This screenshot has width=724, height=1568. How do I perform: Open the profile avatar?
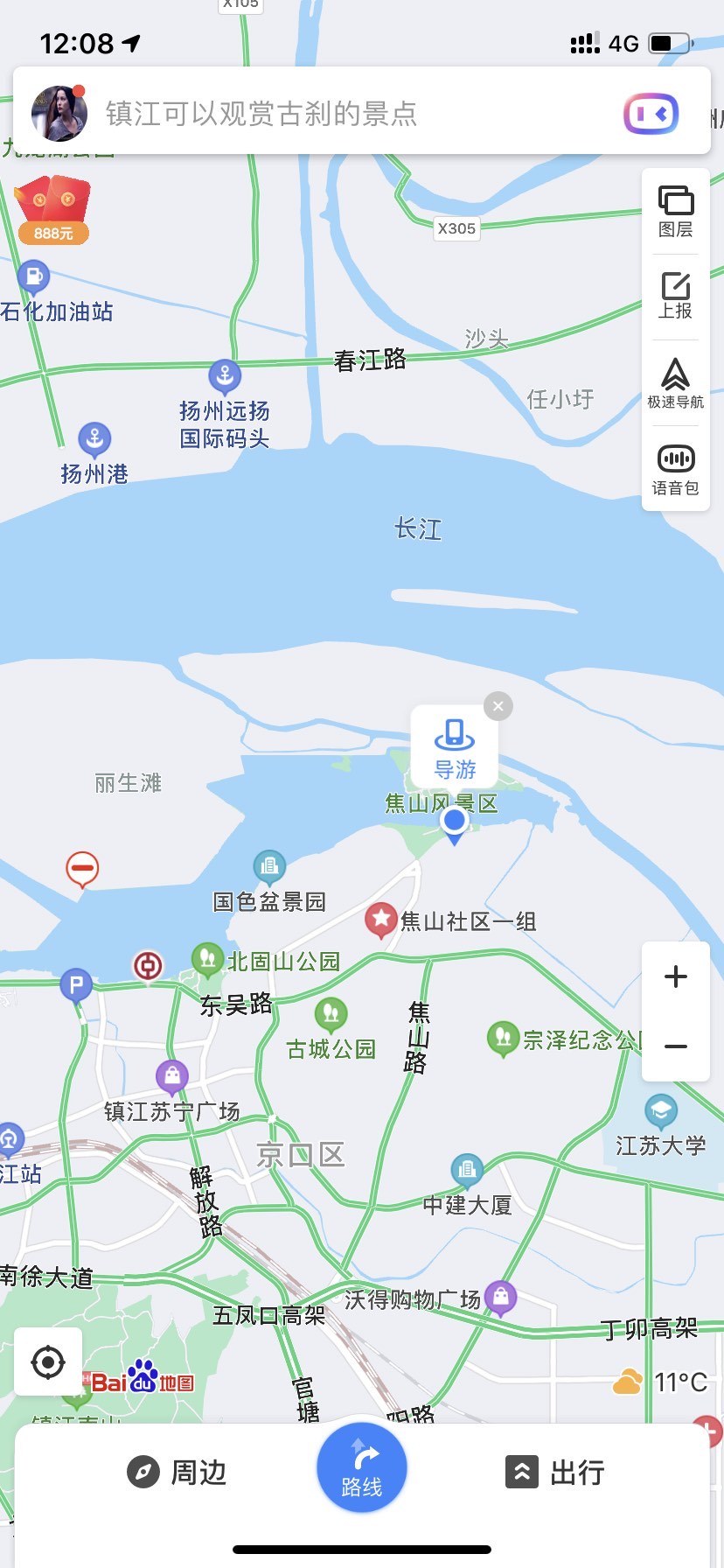click(59, 113)
